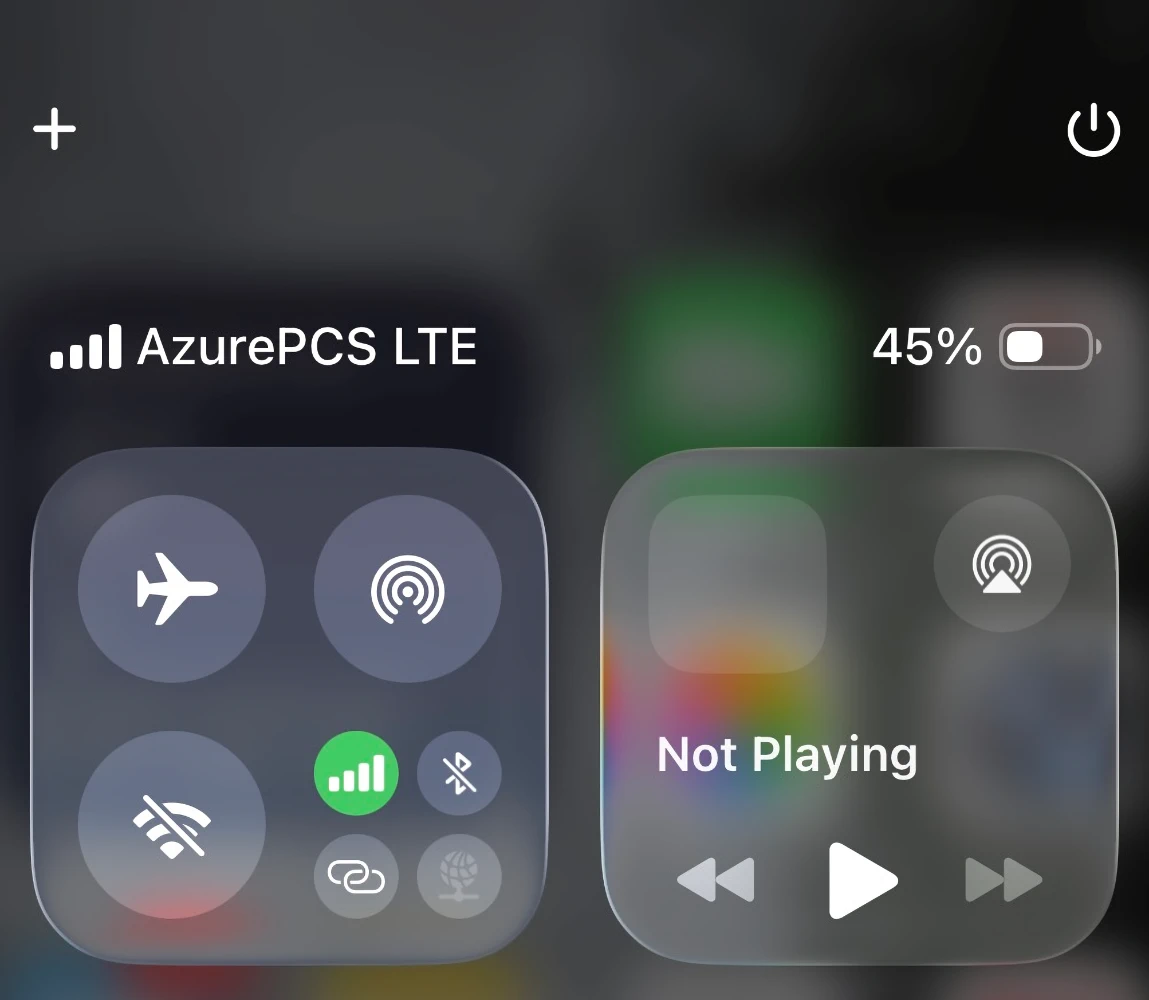Viewport: 1149px width, 1000px height.
Task: Toggle the VPN globe control
Action: (x=459, y=877)
